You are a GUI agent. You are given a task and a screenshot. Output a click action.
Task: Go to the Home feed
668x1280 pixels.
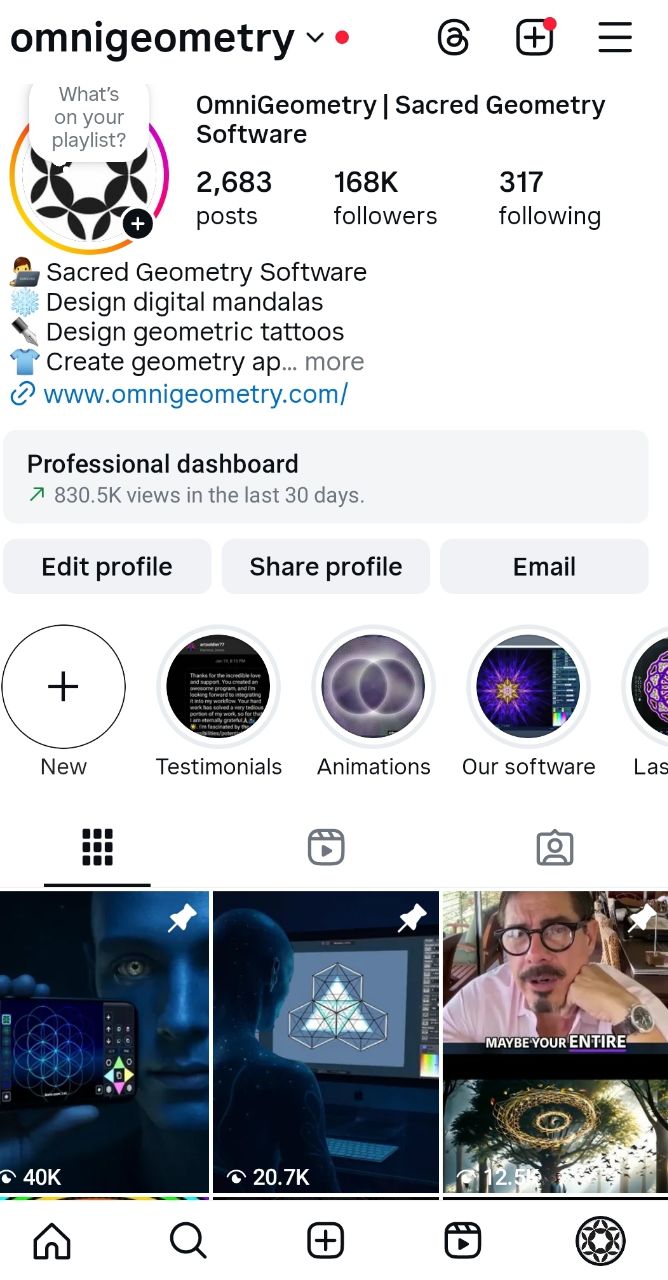pyautogui.click(x=52, y=1241)
